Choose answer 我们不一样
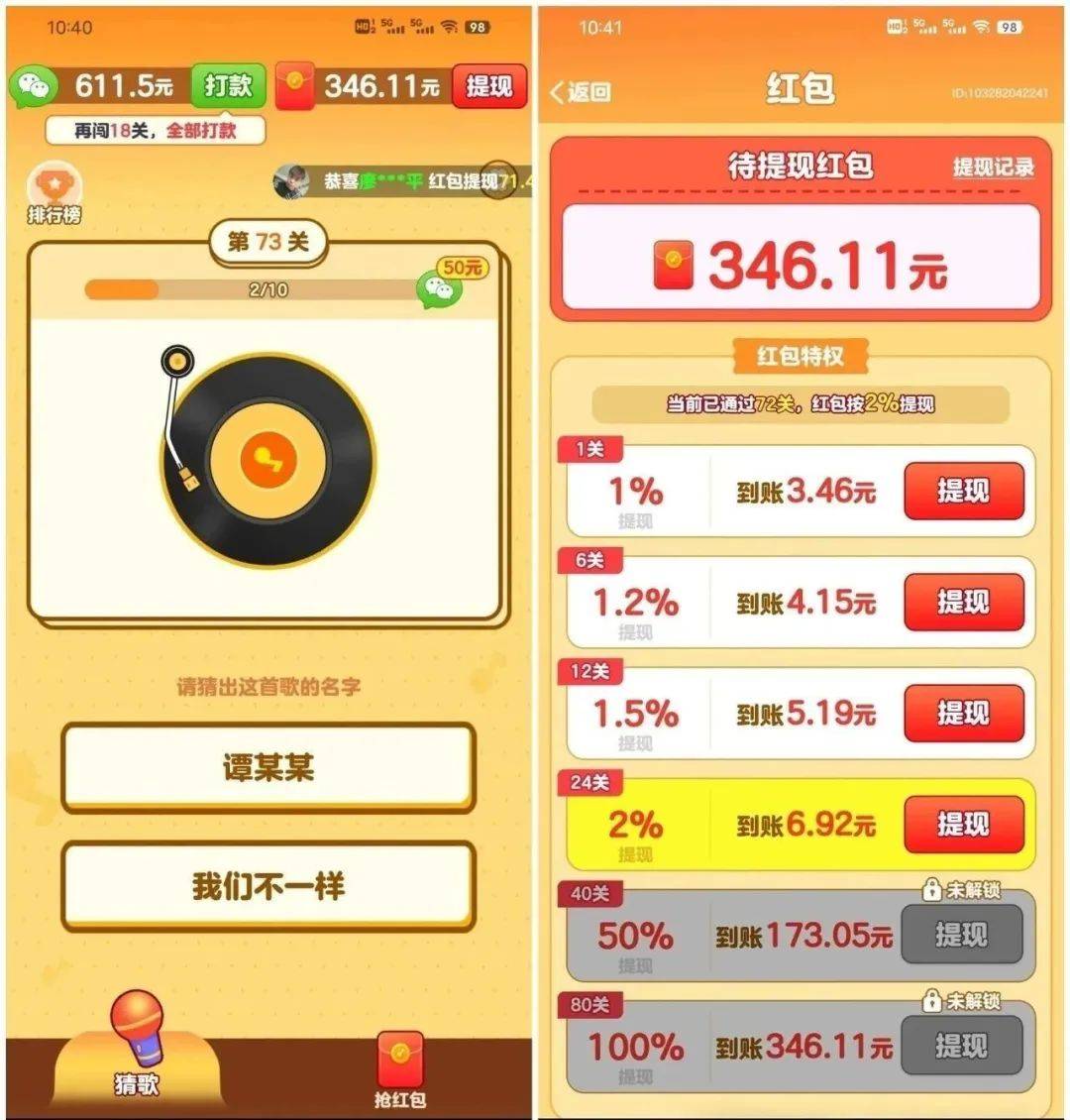This screenshot has width=1070, height=1120. (268, 886)
